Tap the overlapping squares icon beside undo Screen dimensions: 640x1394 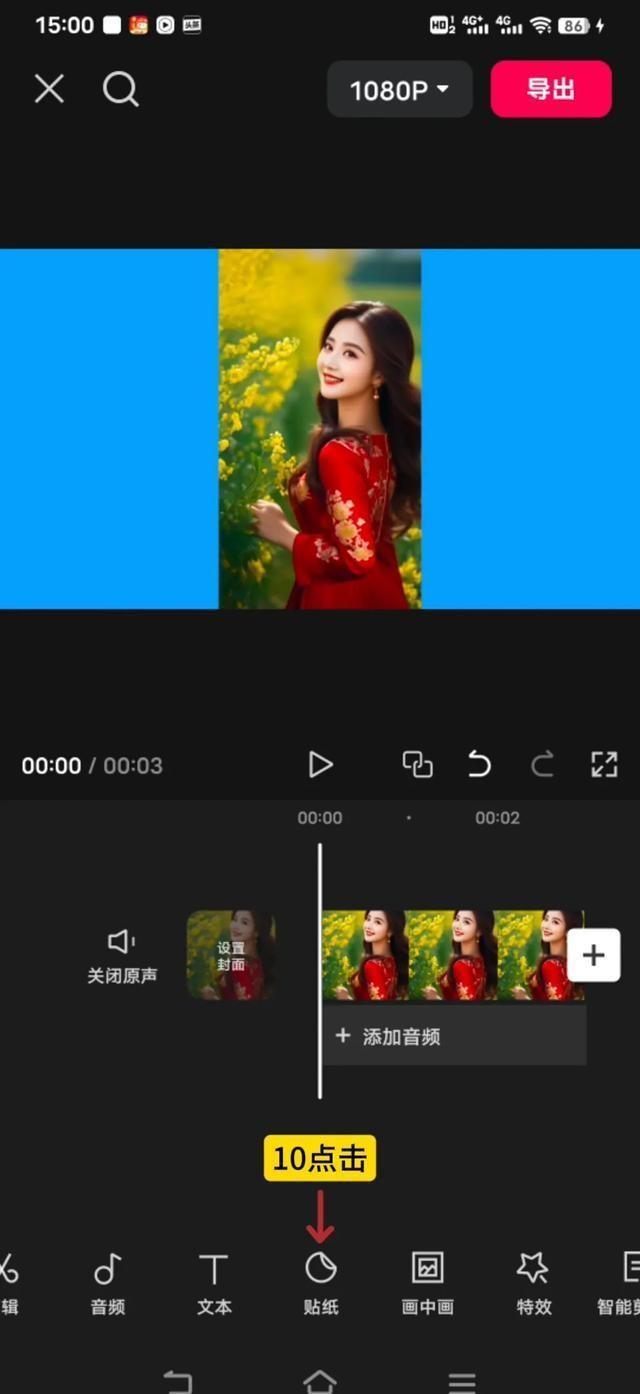click(x=417, y=765)
